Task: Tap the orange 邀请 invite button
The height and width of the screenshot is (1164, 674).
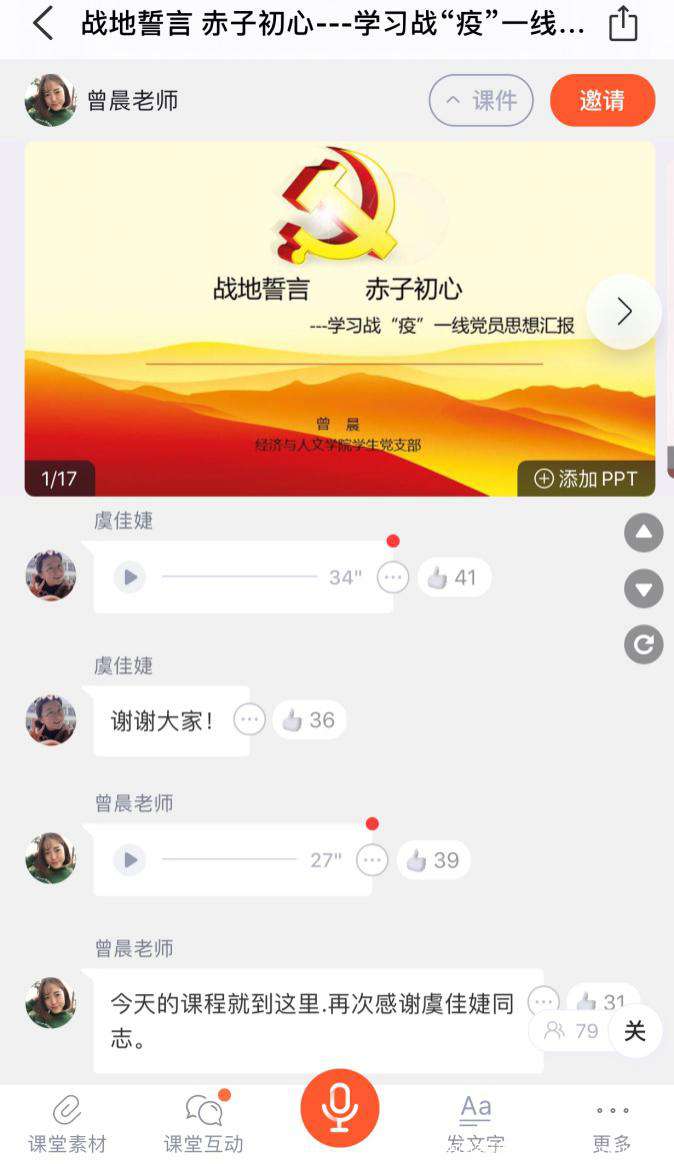Action: click(x=602, y=101)
